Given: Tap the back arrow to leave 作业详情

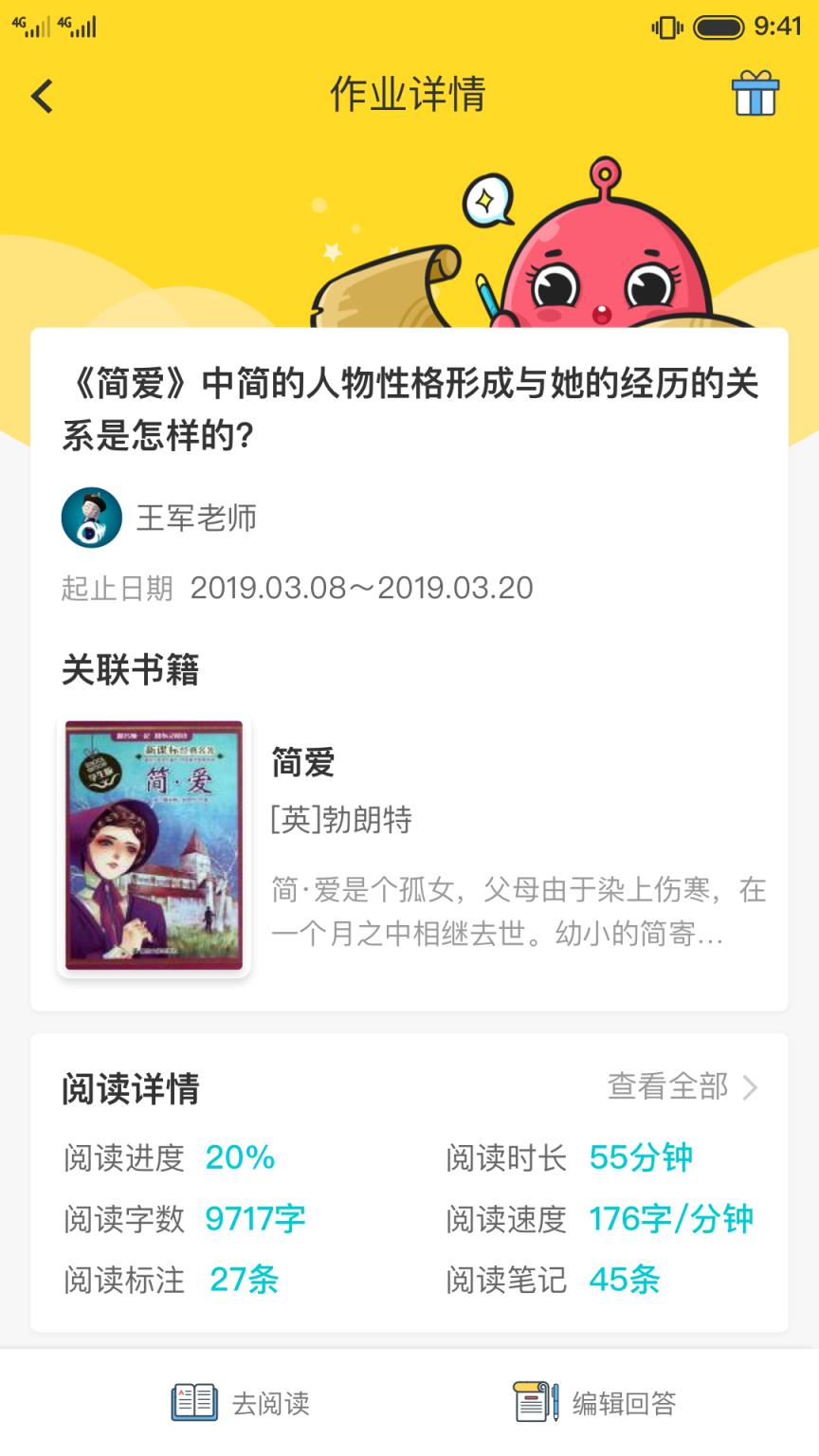Looking at the screenshot, I should [x=42, y=95].
